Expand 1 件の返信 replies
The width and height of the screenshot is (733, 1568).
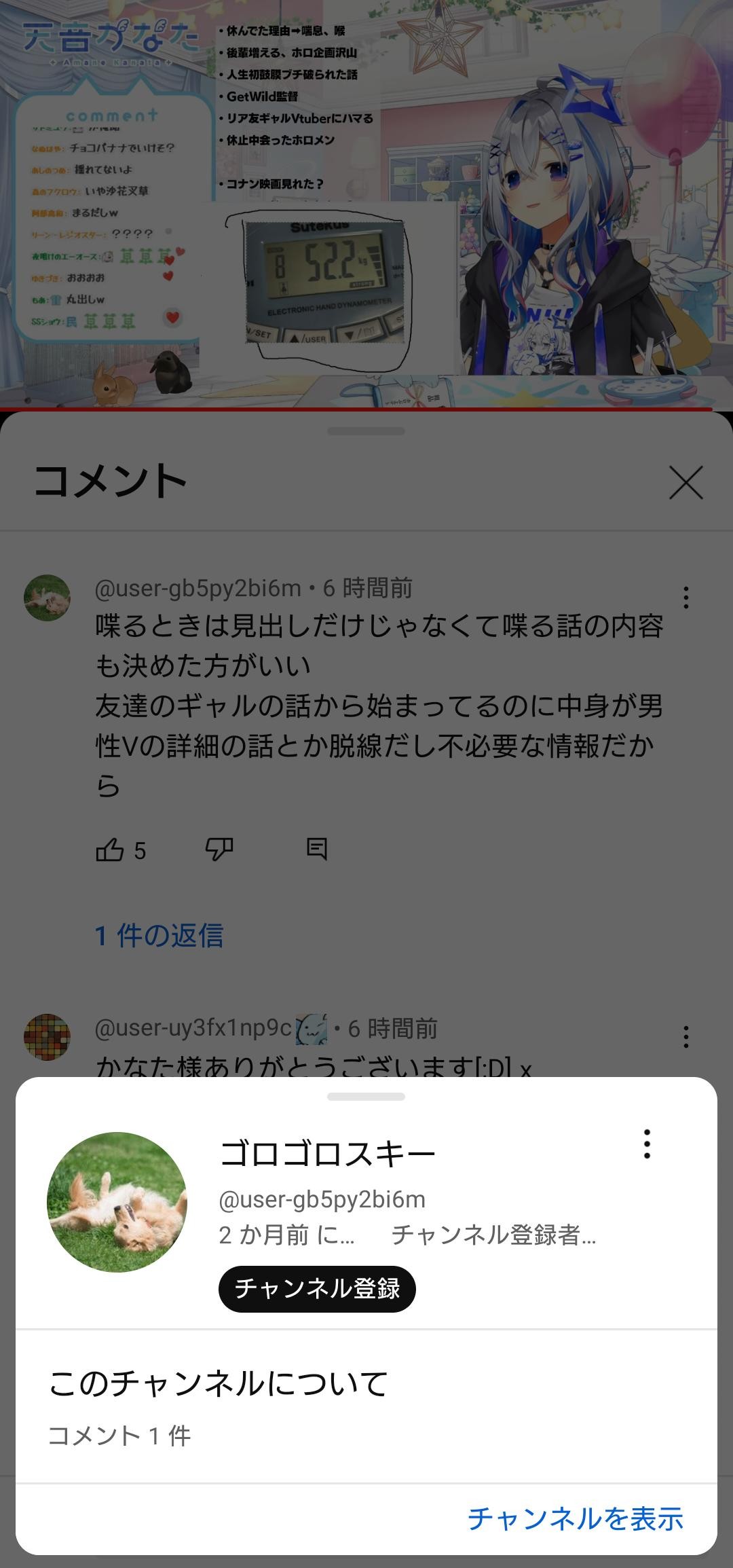point(159,936)
